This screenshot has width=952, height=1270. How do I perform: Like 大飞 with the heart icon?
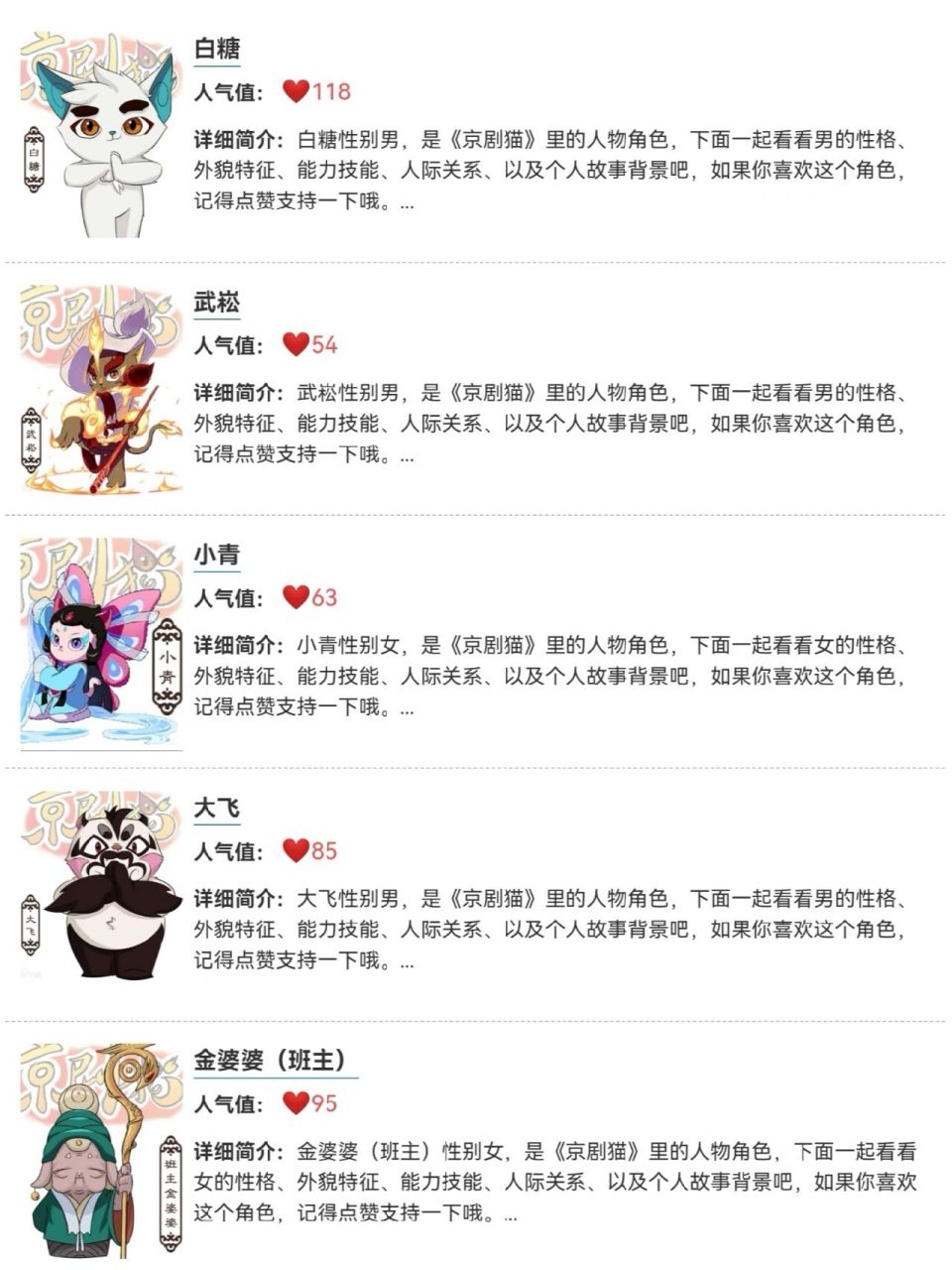296,850
